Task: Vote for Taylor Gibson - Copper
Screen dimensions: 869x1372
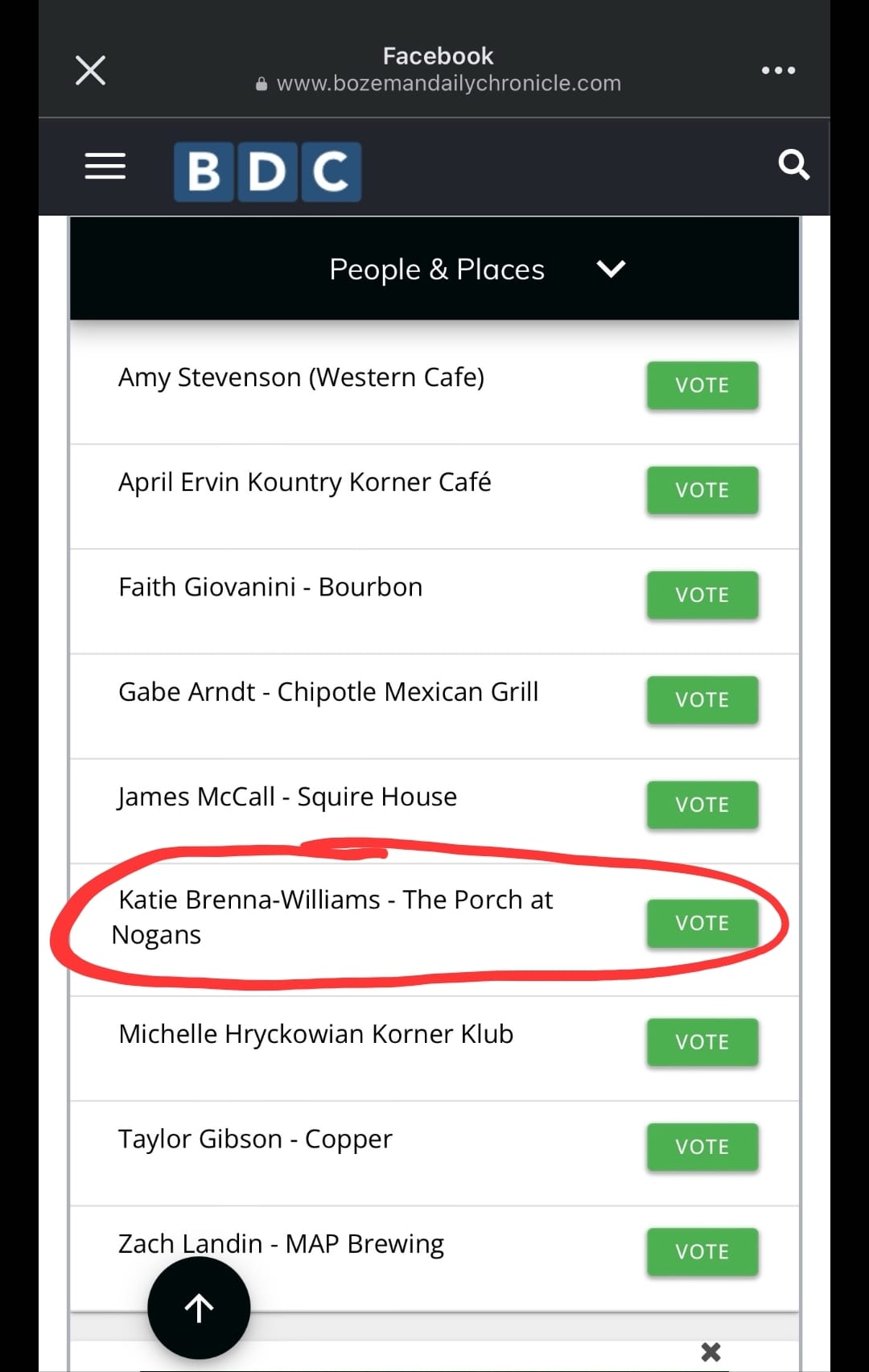Action: [702, 1147]
